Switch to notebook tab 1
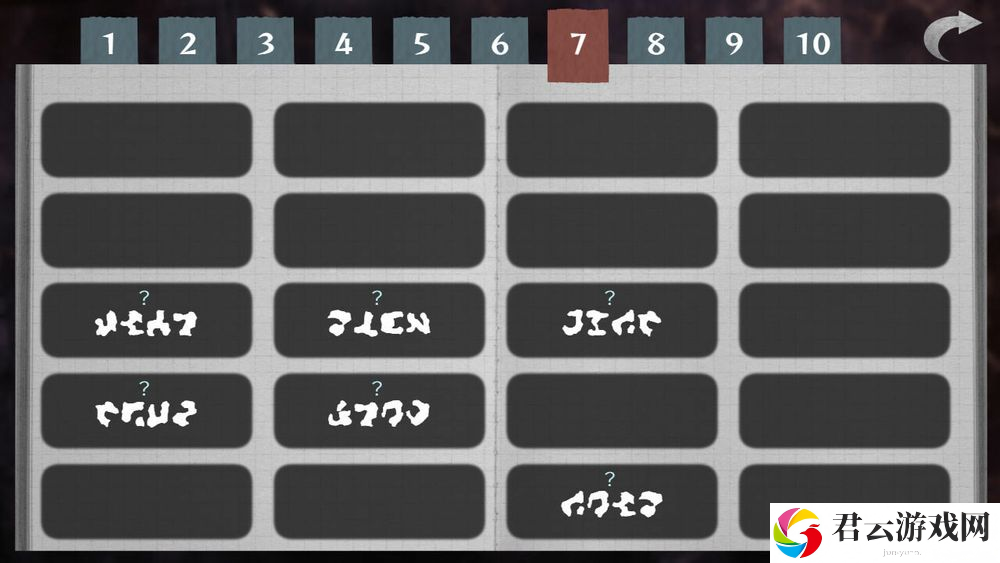The width and height of the screenshot is (1000, 563). pos(109,43)
